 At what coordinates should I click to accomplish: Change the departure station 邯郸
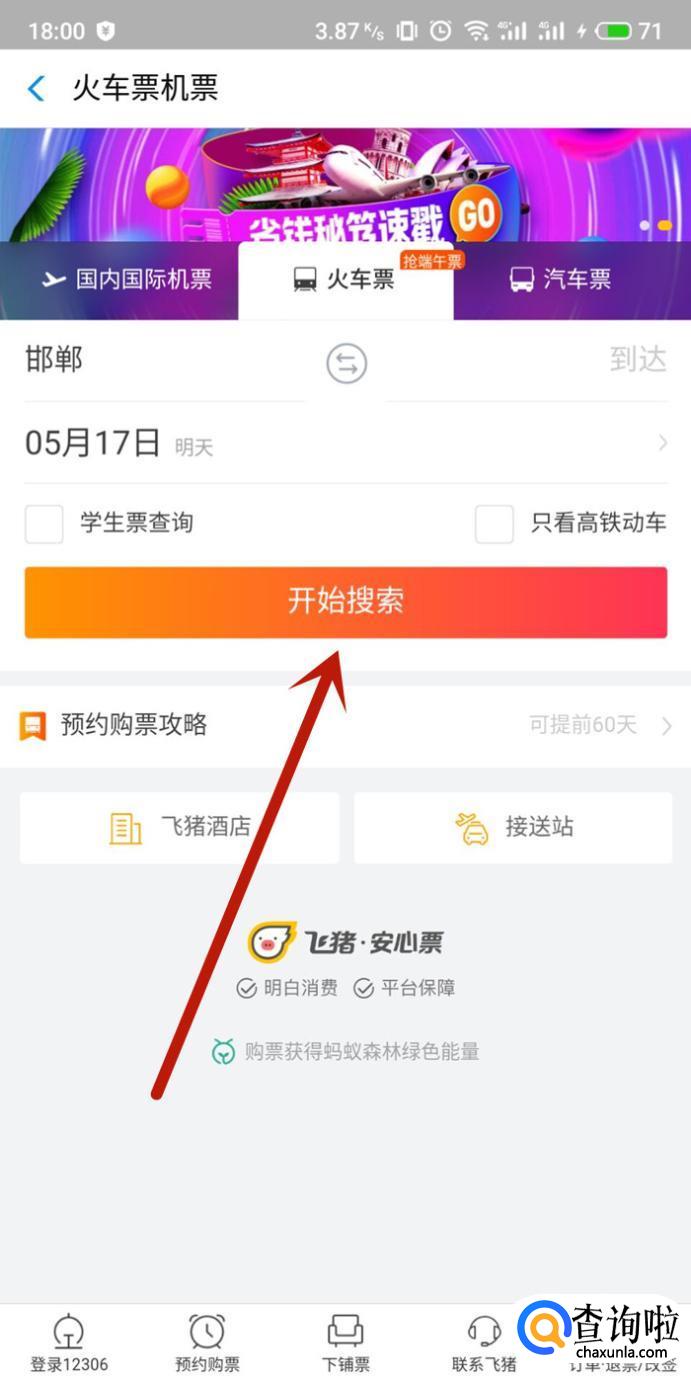55,360
